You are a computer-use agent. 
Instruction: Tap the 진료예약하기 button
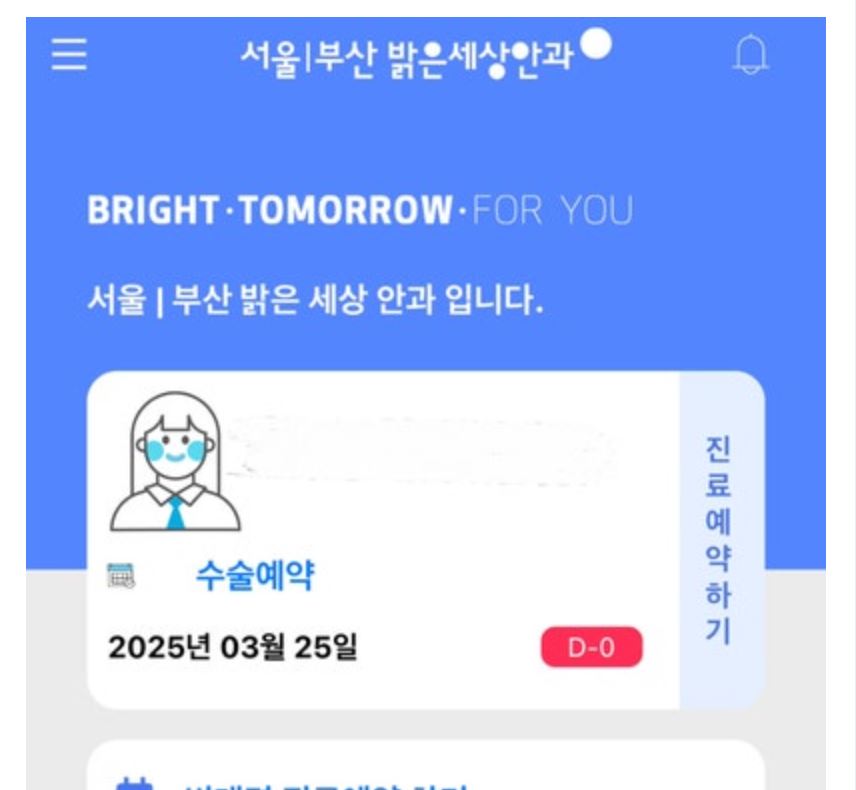point(719,540)
